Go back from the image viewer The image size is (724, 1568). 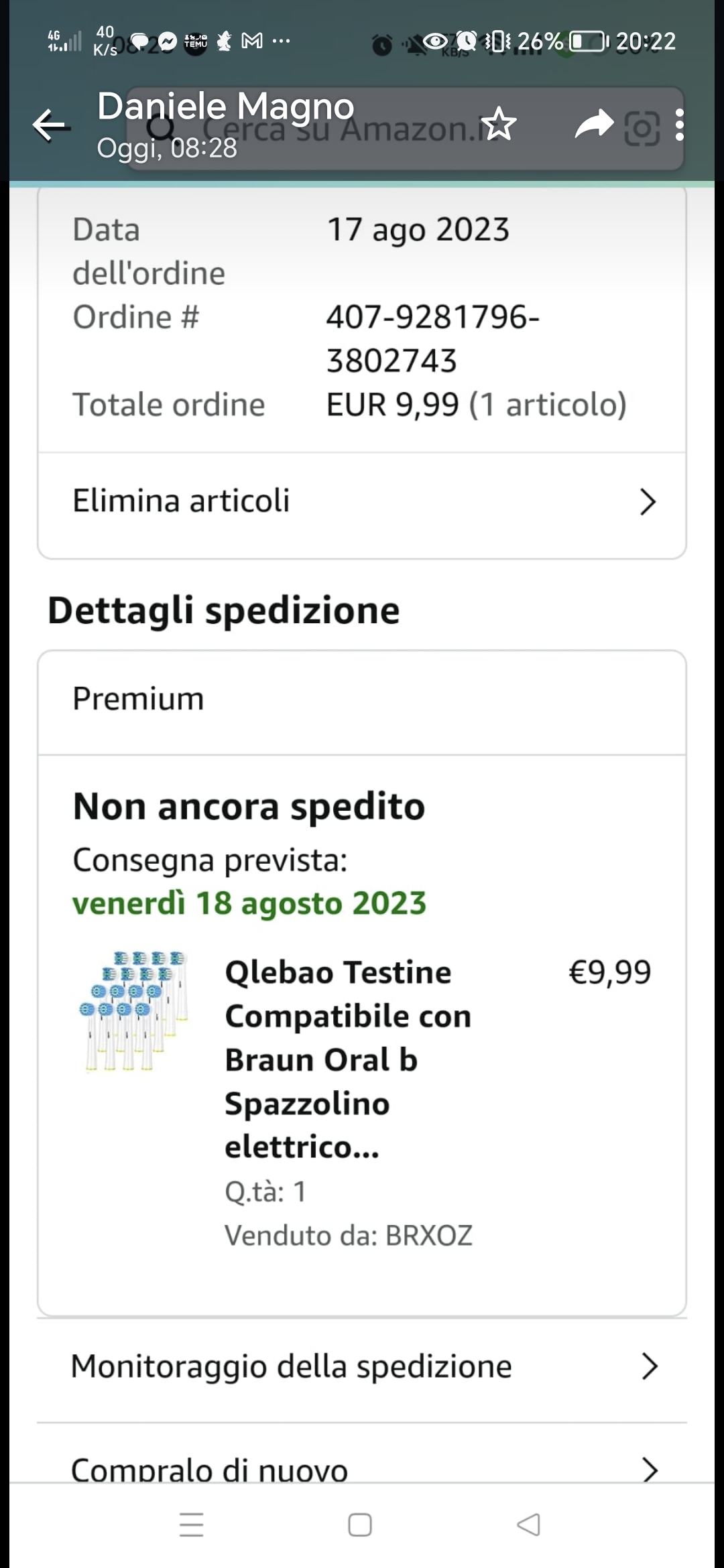pyautogui.click(x=51, y=125)
